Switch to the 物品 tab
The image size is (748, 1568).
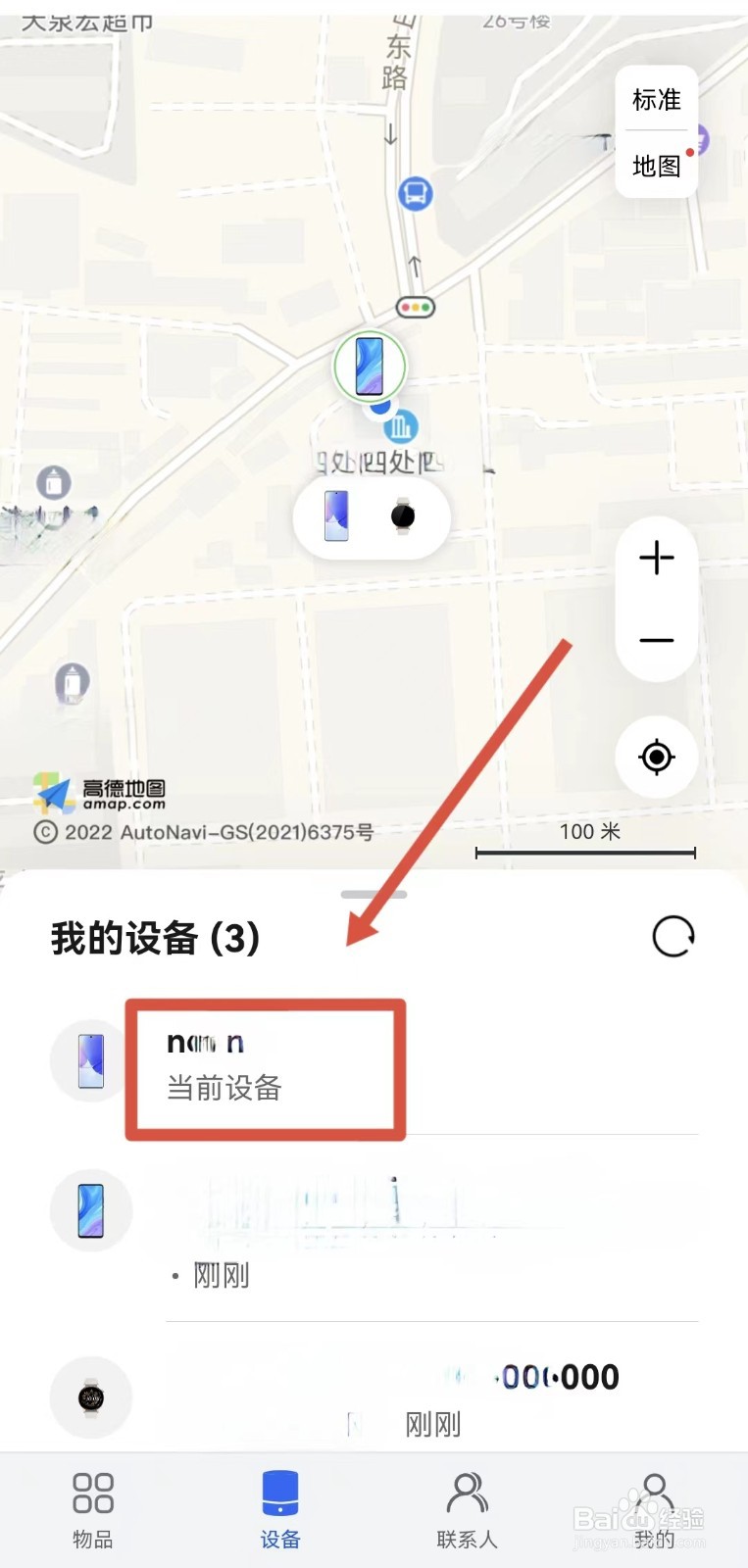point(92,1509)
